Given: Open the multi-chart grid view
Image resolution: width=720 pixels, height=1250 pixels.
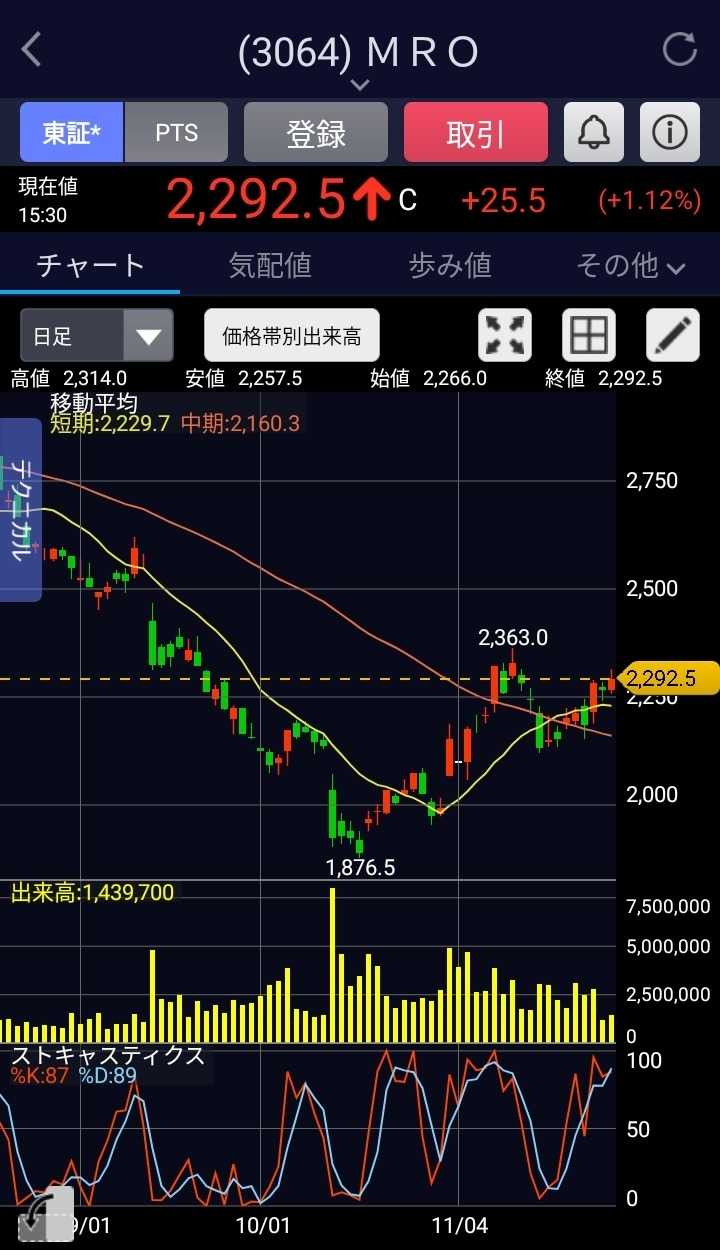Looking at the screenshot, I should click(588, 335).
